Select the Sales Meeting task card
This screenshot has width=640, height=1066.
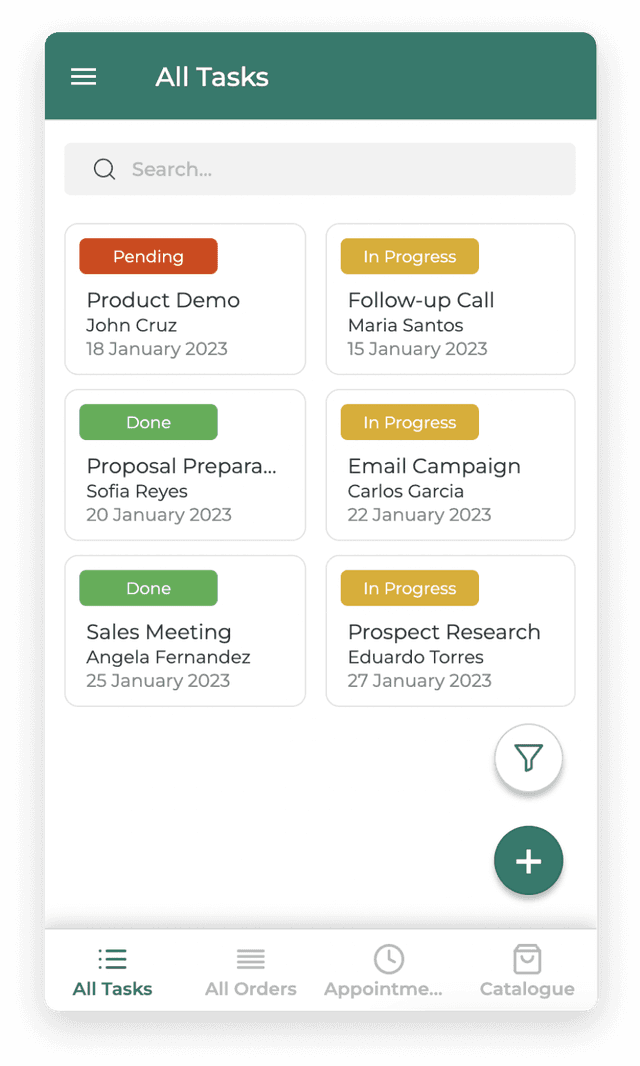pyautogui.click(x=185, y=631)
